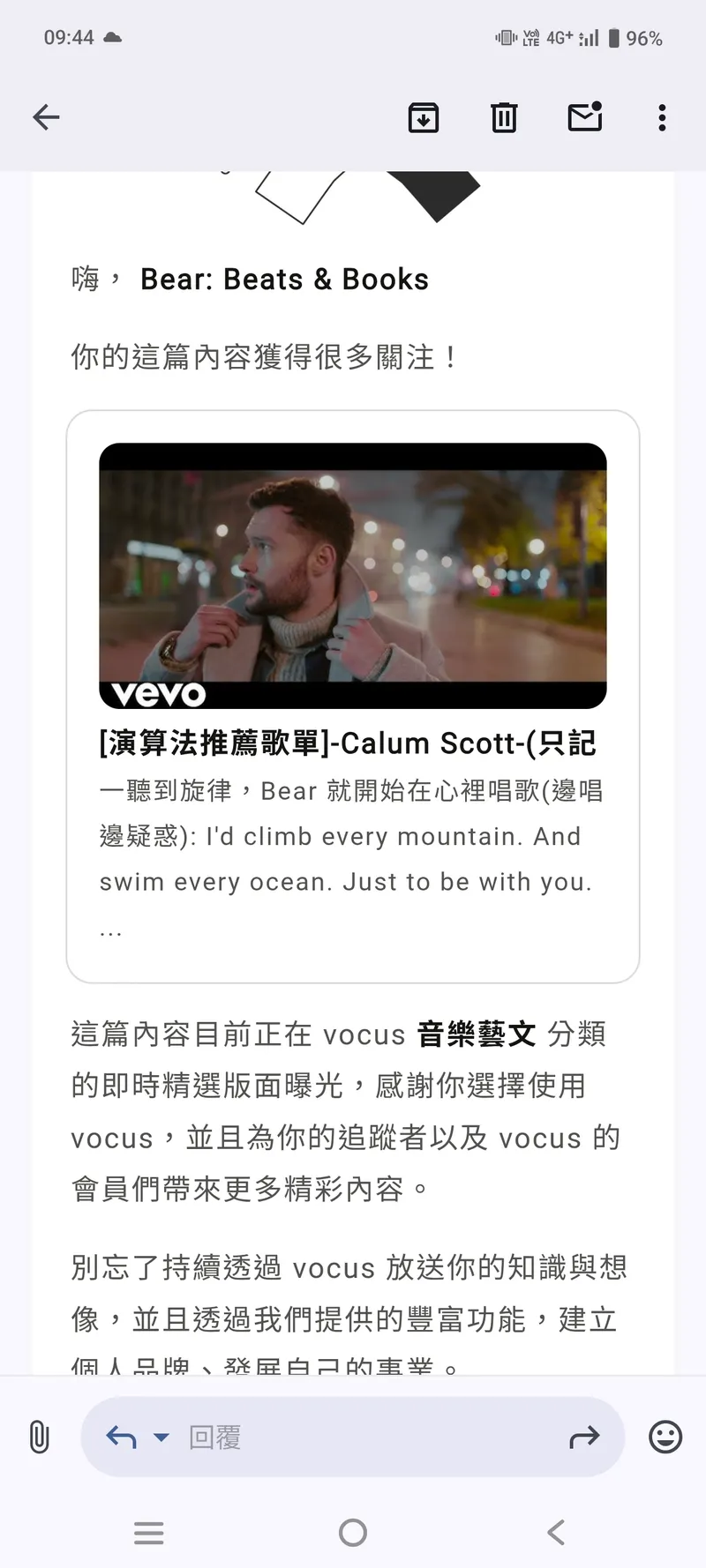Delete this email
Screen dimensions: 706x1568
[x=504, y=117]
